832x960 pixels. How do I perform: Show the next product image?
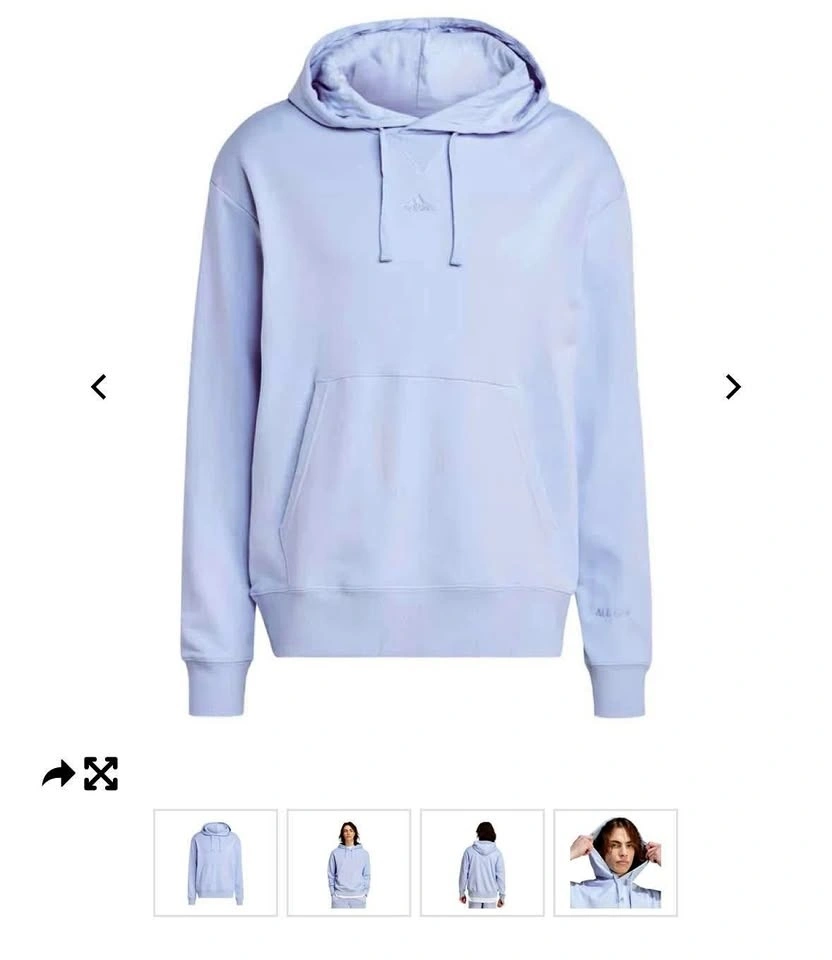[x=733, y=387]
